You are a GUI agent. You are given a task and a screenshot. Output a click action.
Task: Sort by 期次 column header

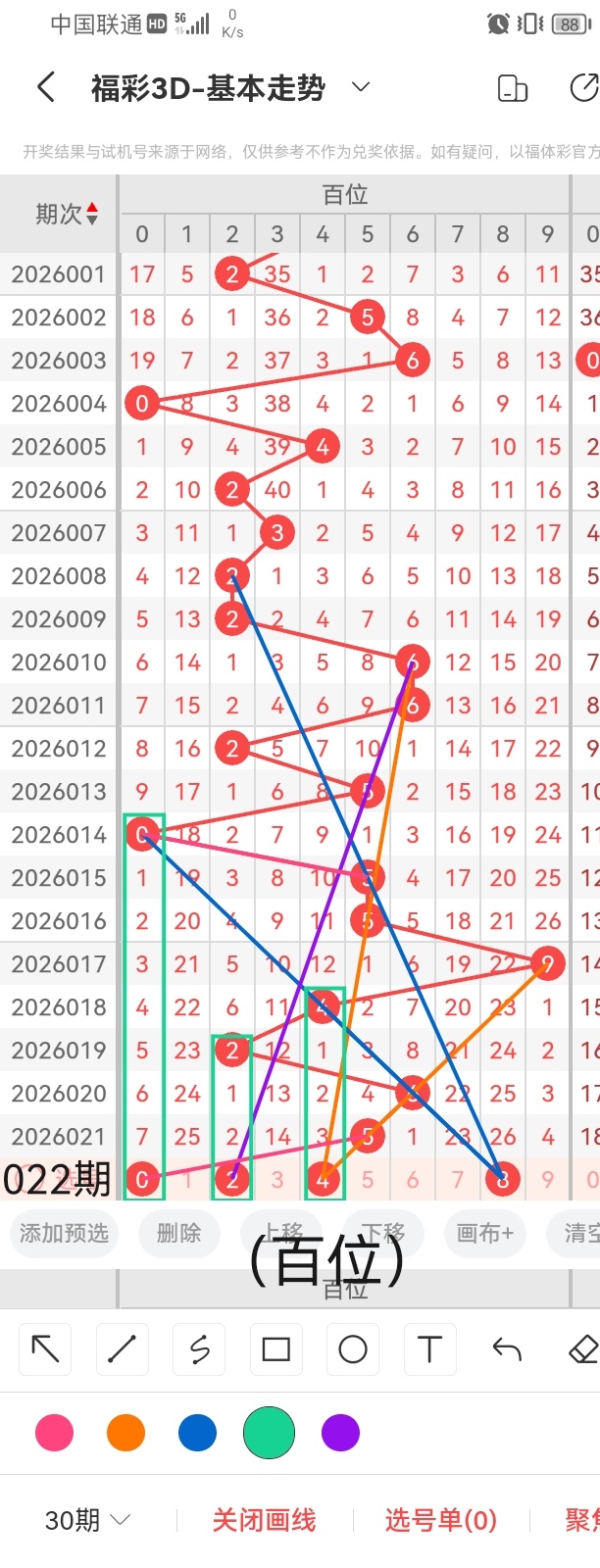pos(67,214)
